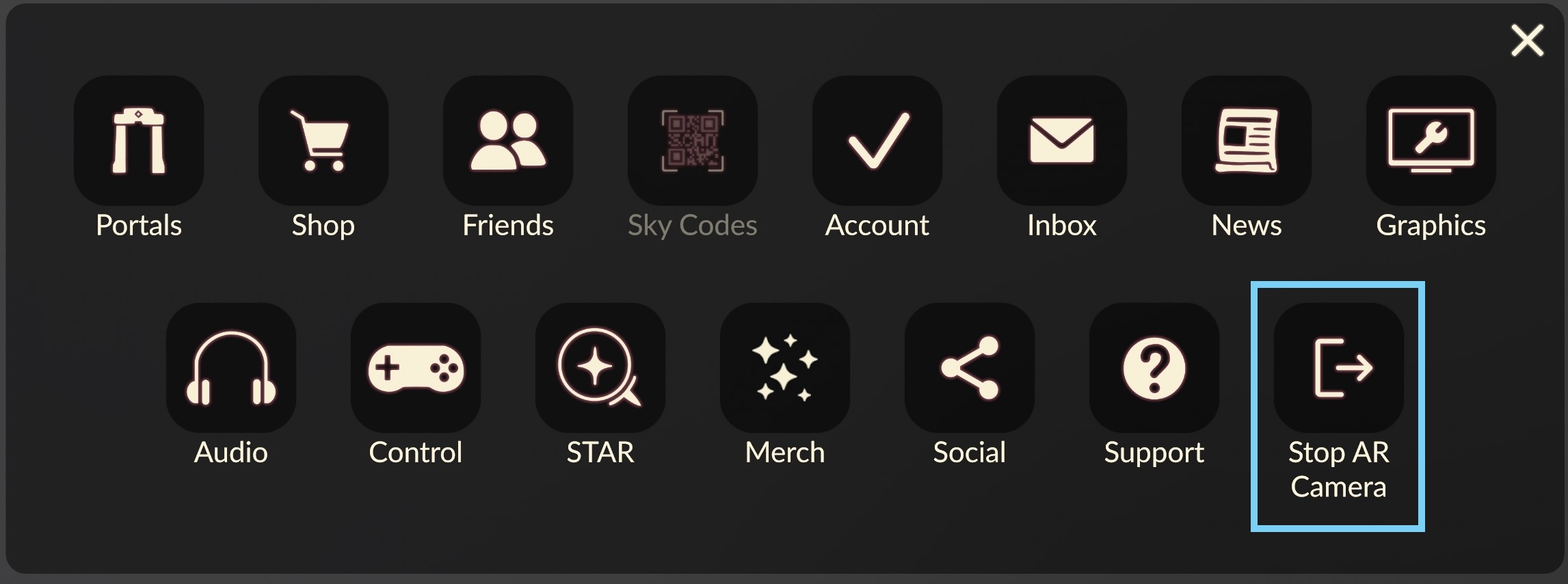
Task: Open Sky Codes scanner
Action: tap(692, 141)
